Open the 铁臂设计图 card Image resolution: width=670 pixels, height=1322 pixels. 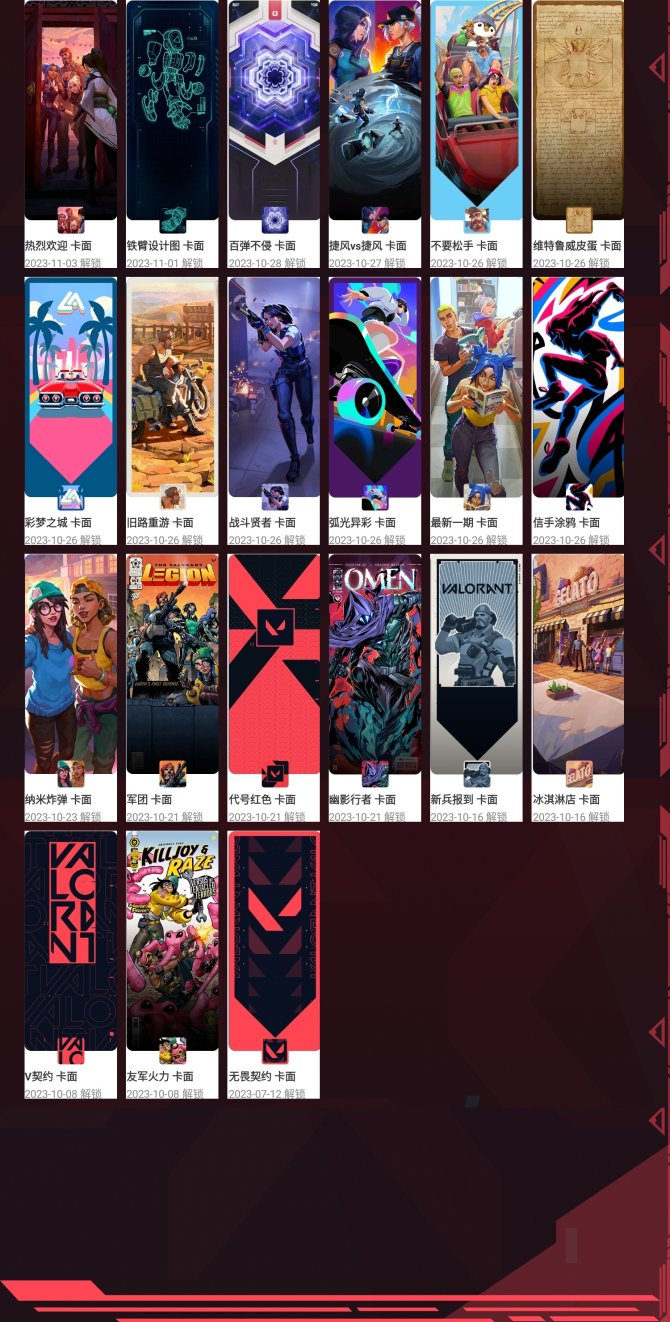[x=172, y=110]
